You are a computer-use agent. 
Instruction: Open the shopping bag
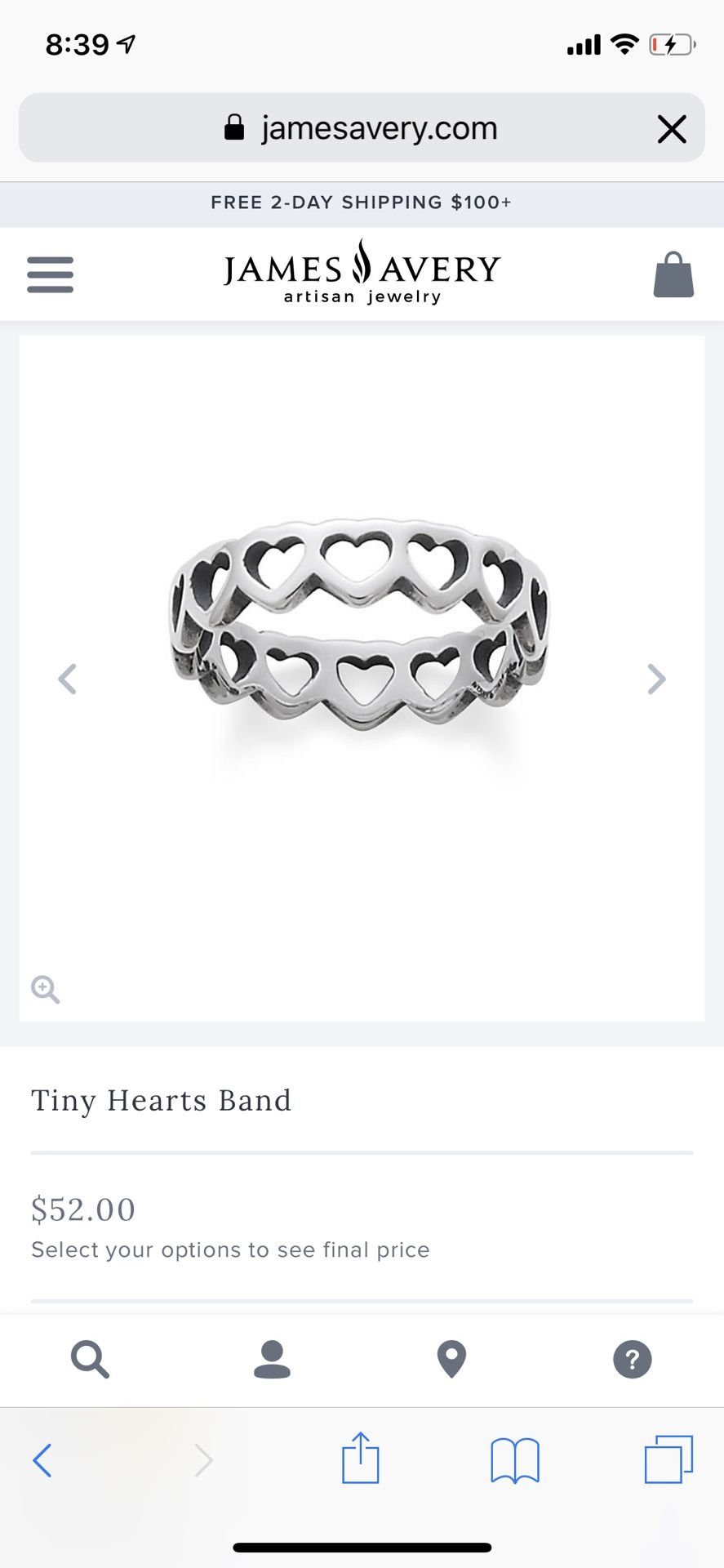click(673, 274)
